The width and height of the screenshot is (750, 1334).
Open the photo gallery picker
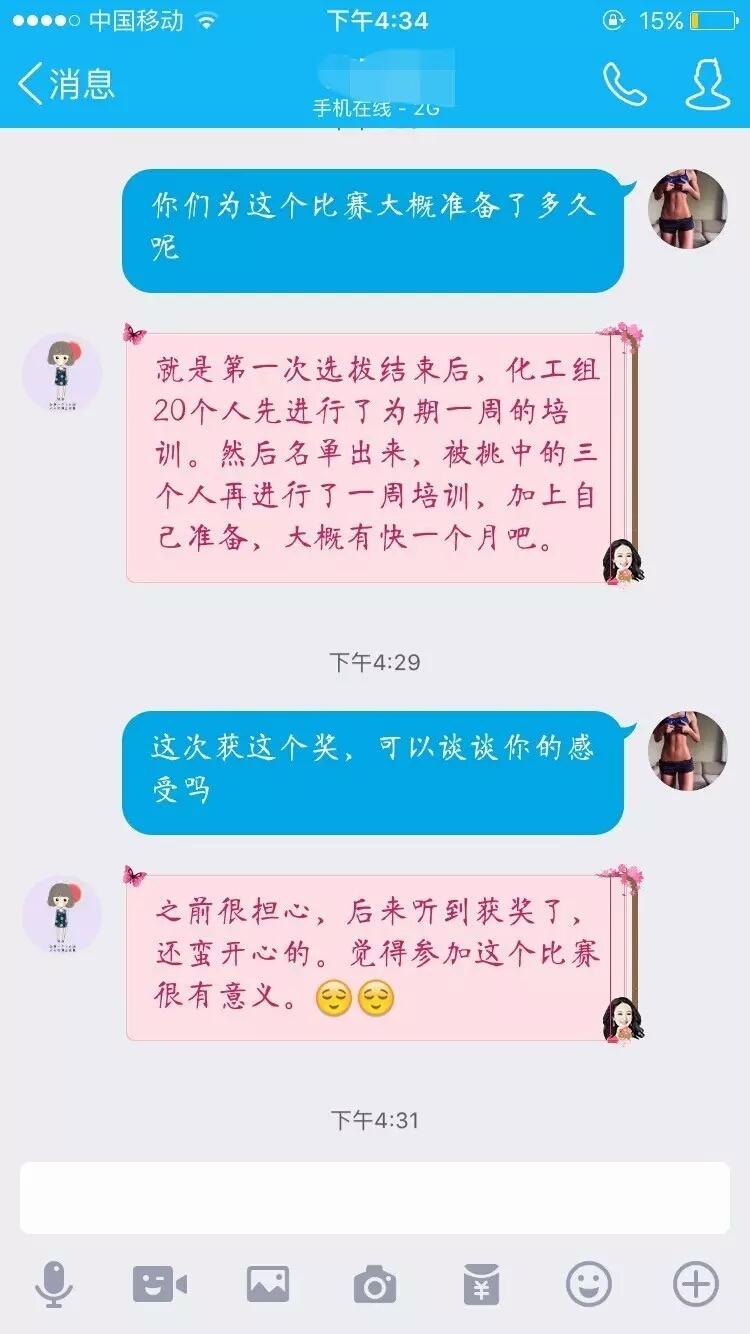tap(268, 1283)
